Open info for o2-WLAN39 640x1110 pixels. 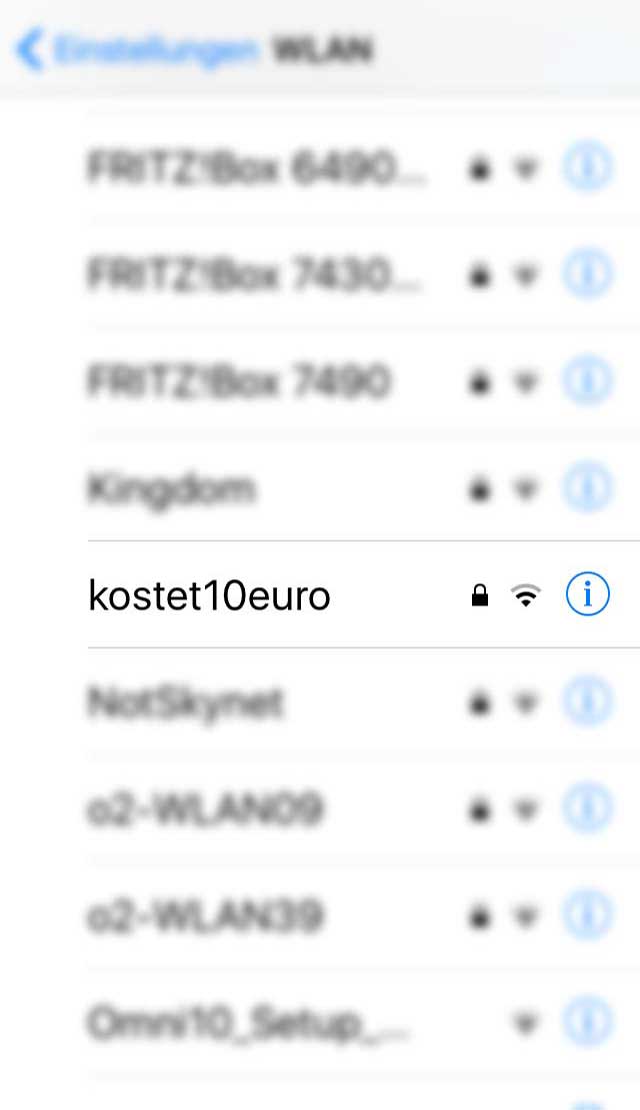587,916
